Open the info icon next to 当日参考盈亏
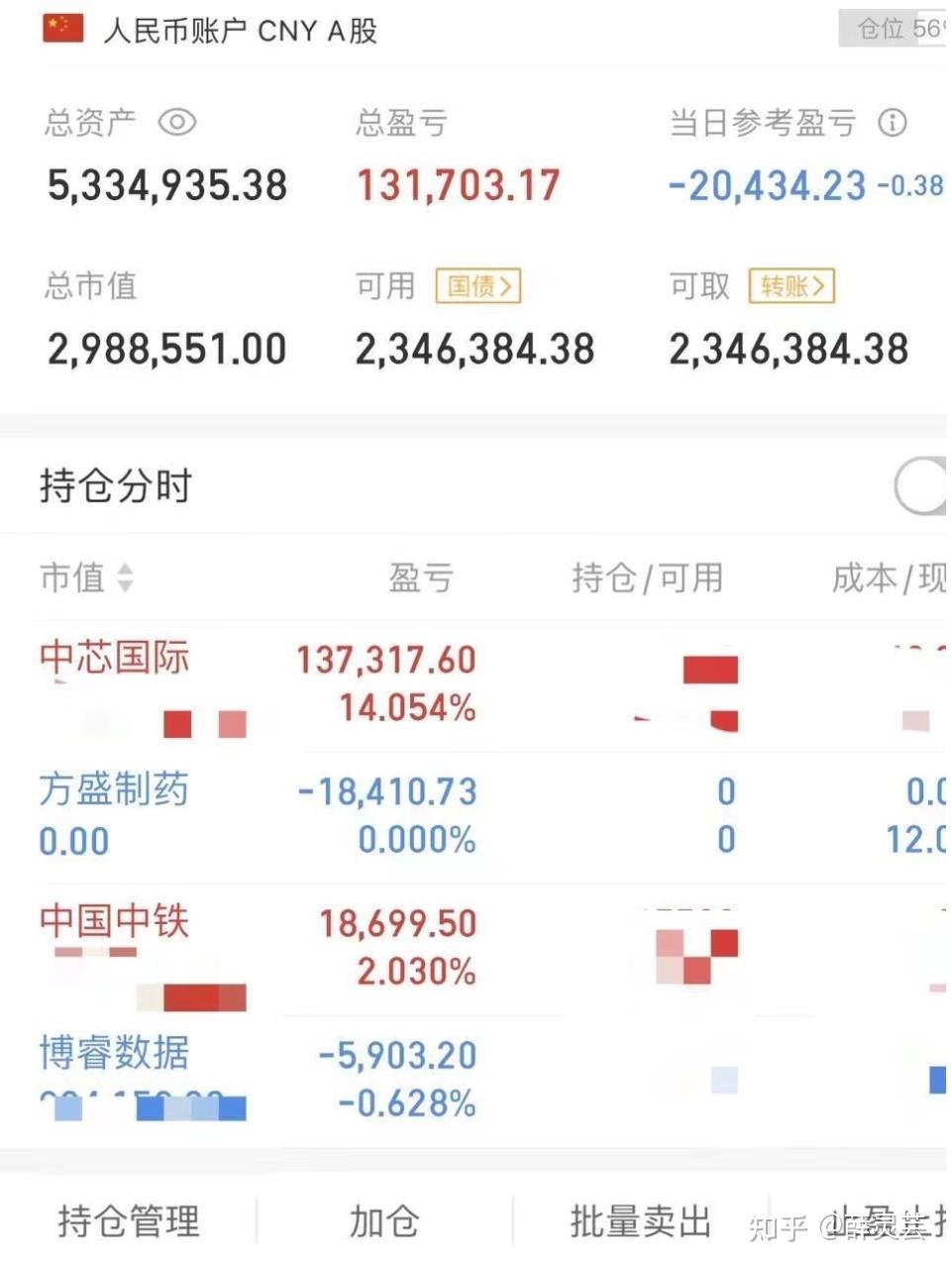Image resolution: width=952 pixels, height=1266 pixels. point(893,122)
